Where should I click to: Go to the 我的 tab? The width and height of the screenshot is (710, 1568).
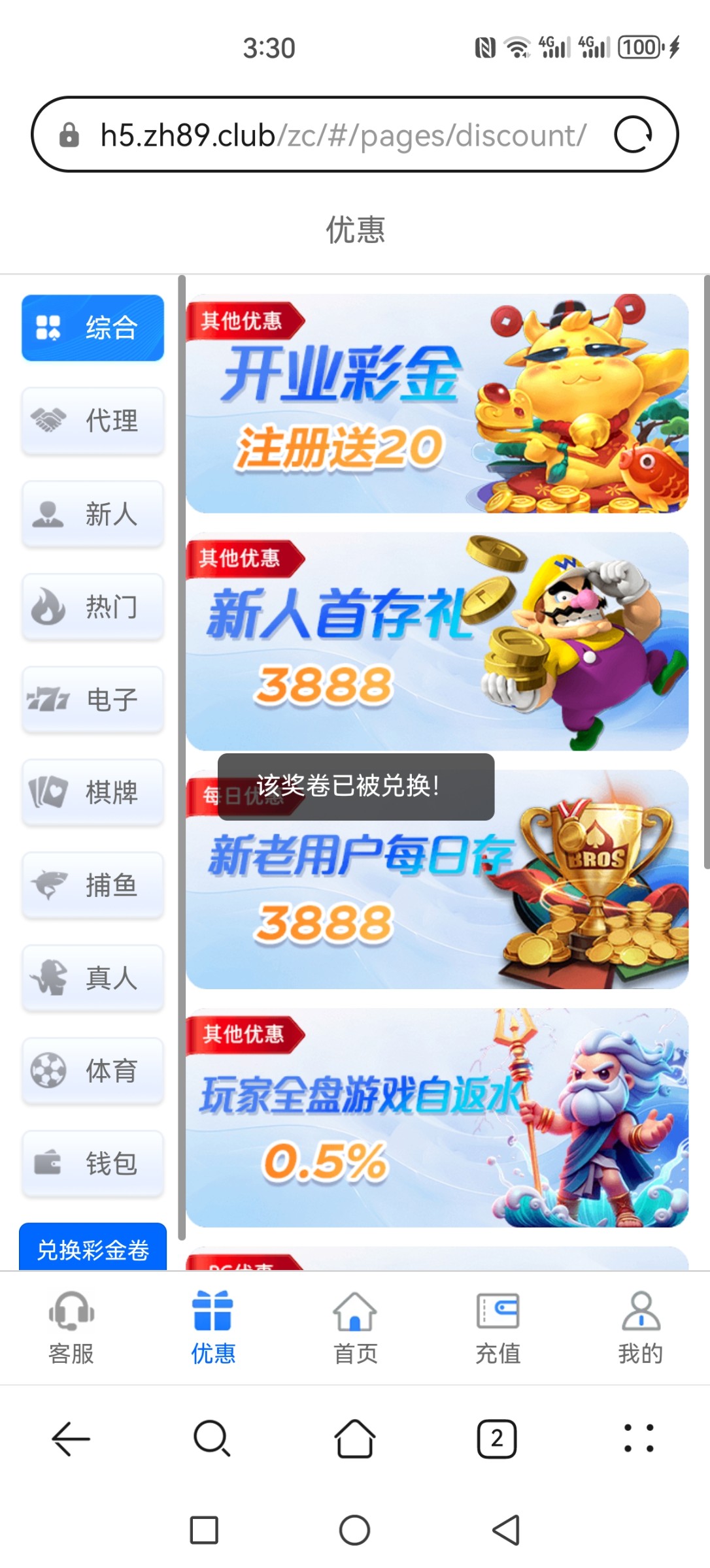(x=640, y=1328)
